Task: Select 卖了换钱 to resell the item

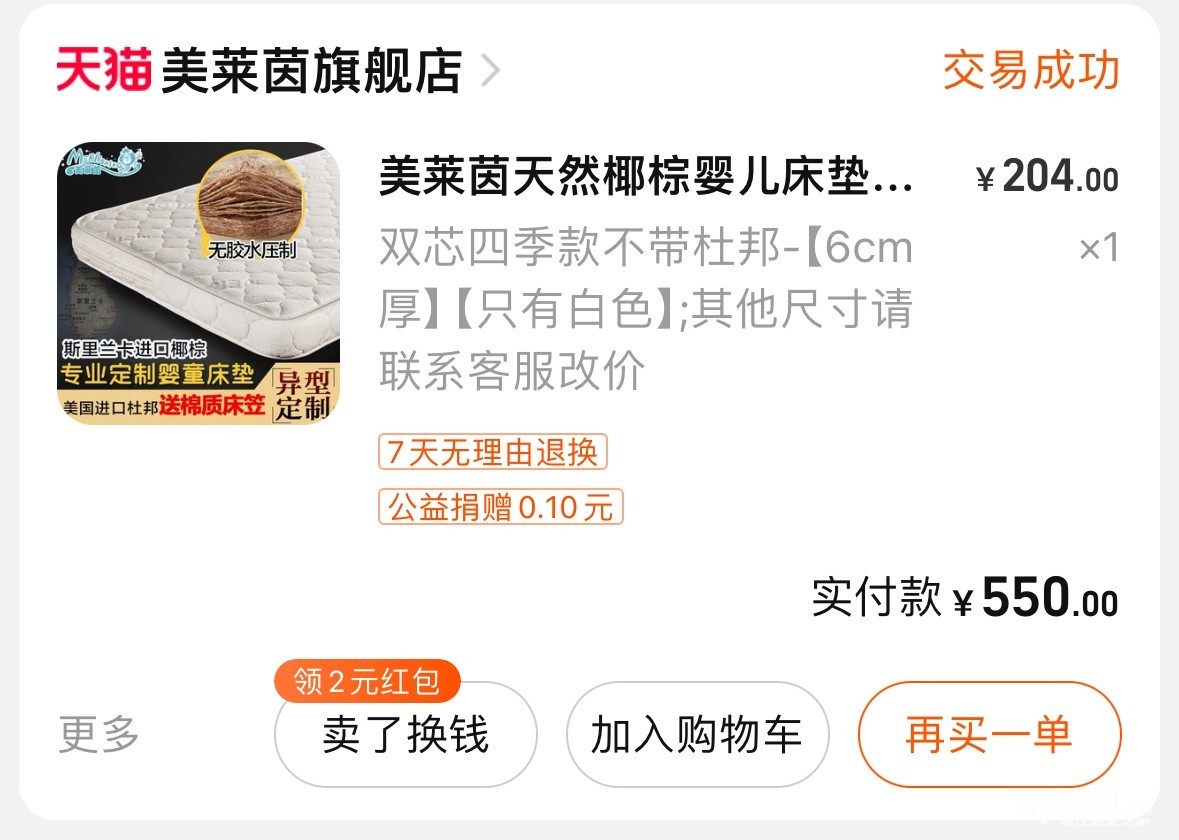Action: coord(405,735)
